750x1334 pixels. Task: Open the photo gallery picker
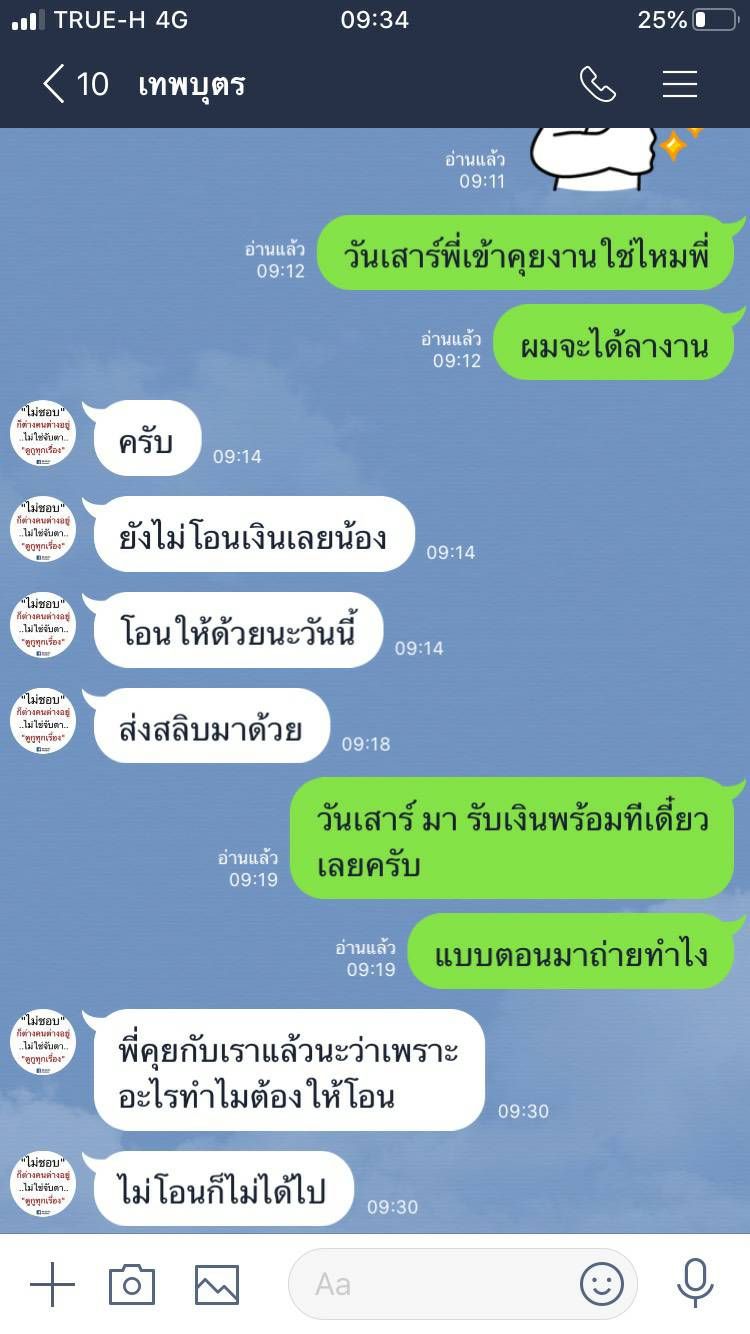tap(217, 1284)
